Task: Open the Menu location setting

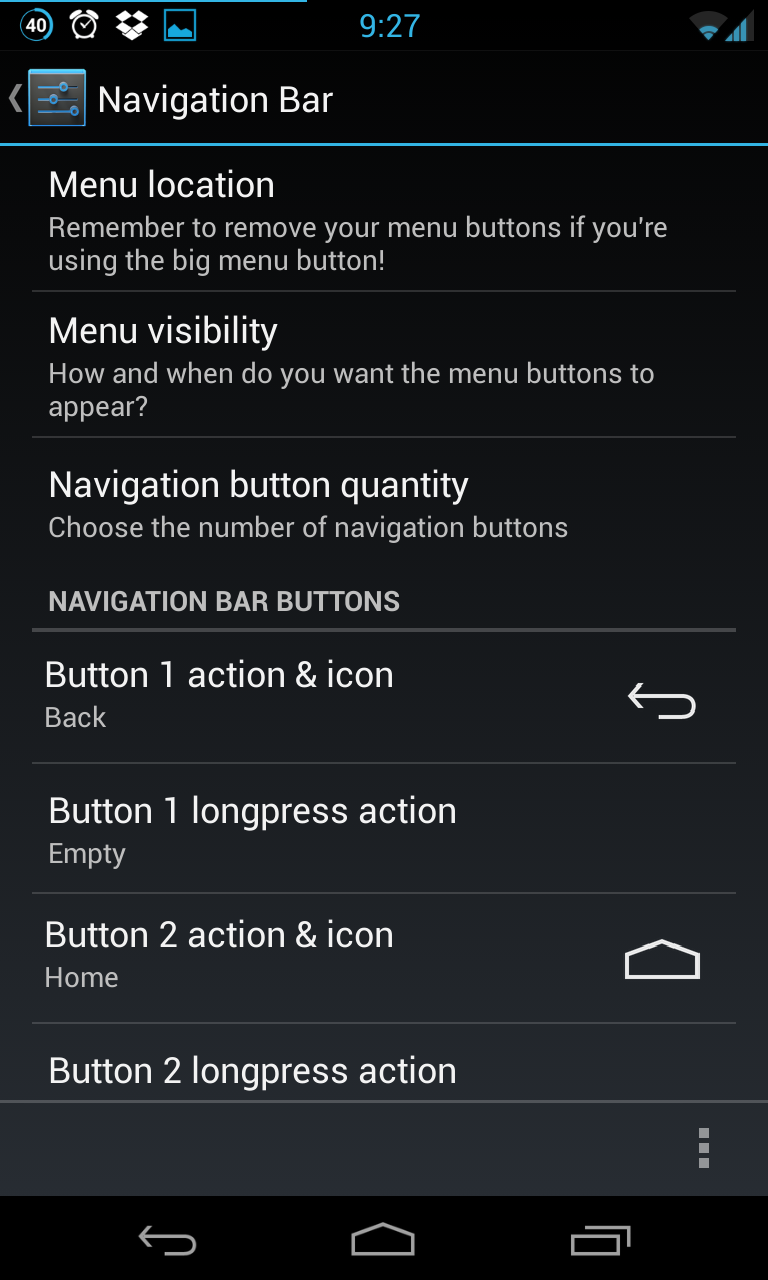Action: coord(384,219)
